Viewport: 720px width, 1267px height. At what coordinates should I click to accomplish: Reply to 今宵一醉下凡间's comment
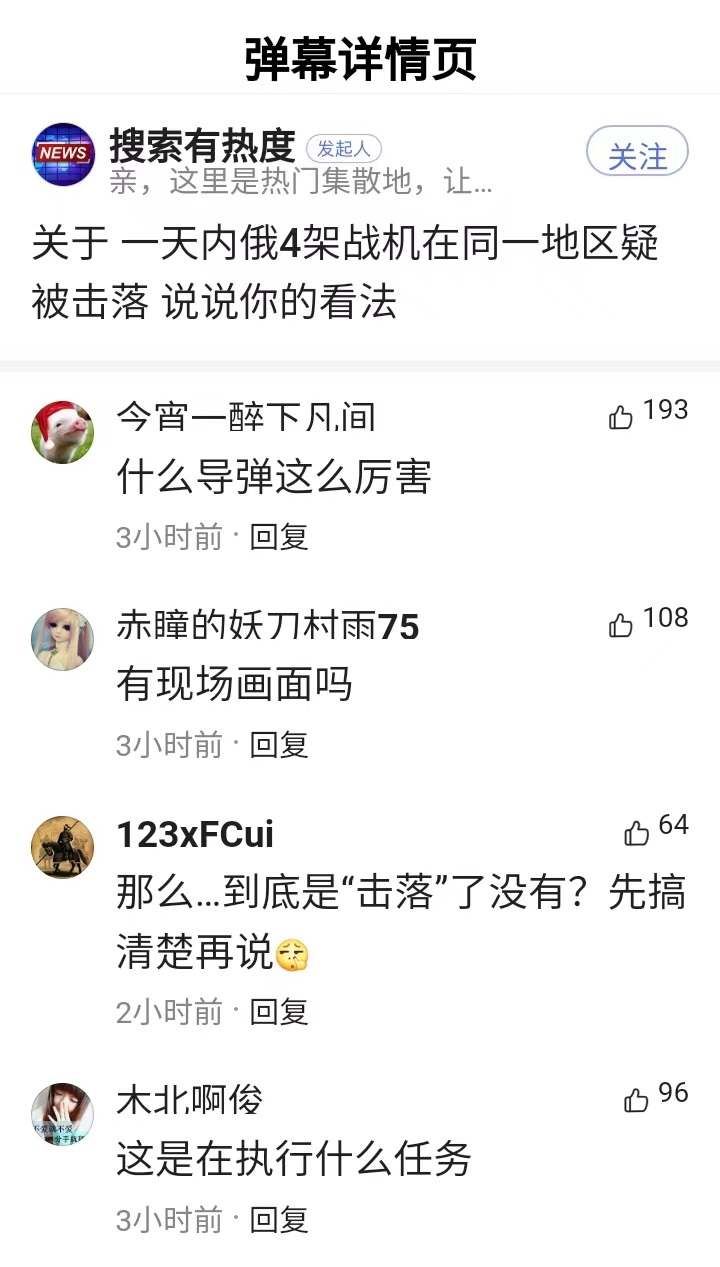tap(279, 537)
